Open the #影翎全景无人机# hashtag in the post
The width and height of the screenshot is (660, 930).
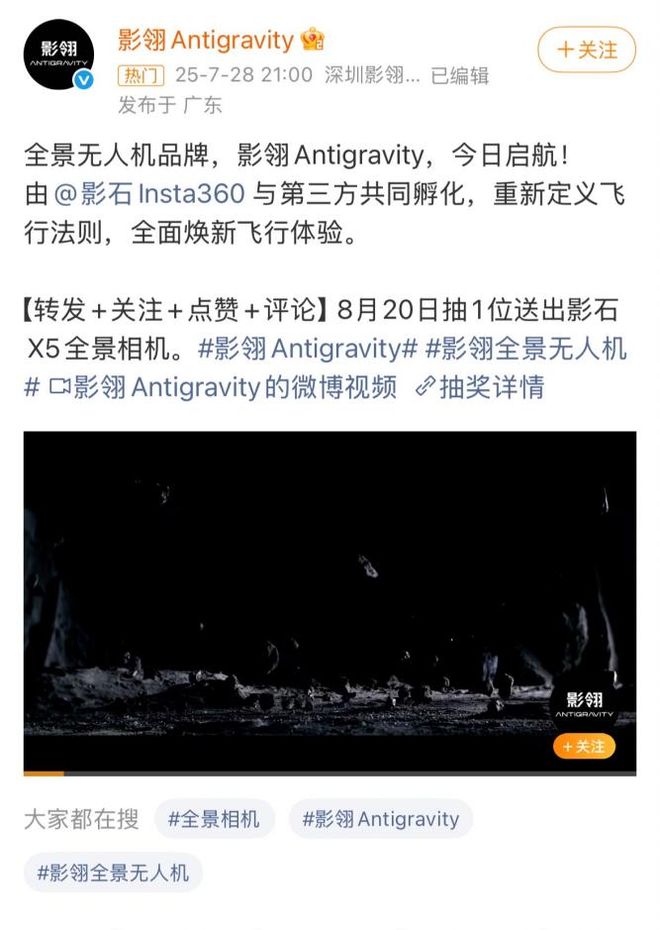[x=526, y=349]
